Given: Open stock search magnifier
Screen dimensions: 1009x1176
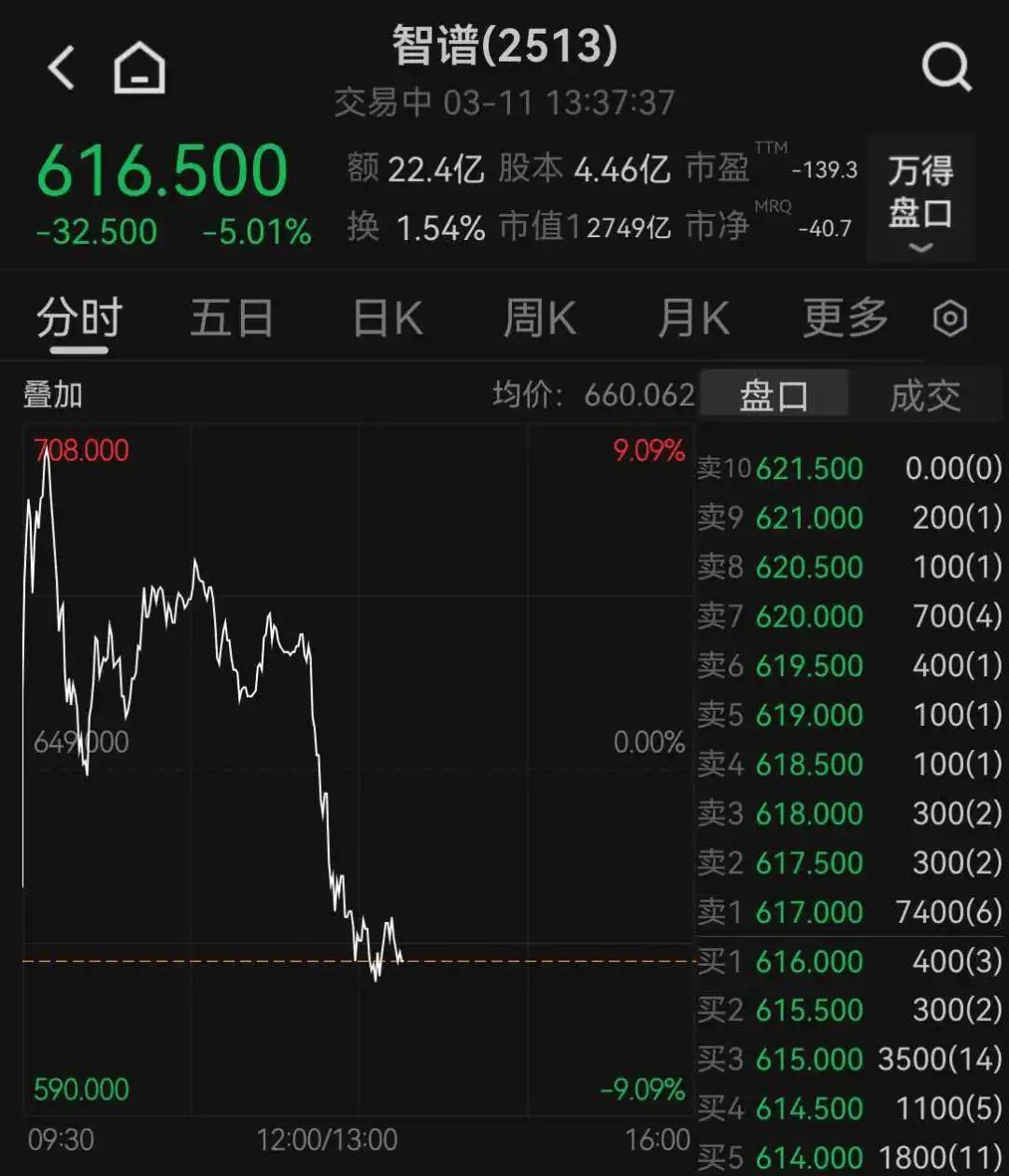Looking at the screenshot, I should click(945, 67).
